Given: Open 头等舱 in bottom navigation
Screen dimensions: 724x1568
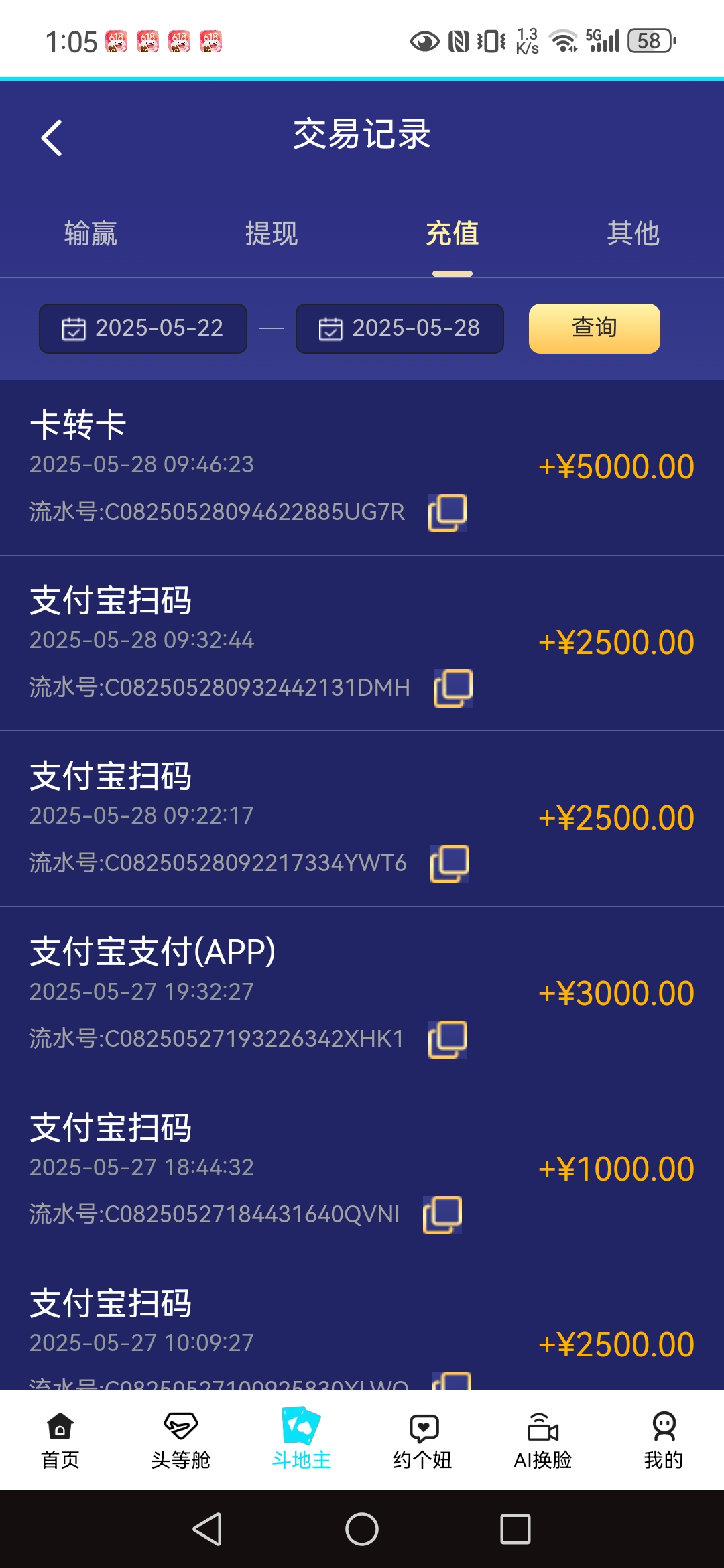Looking at the screenshot, I should pyautogui.click(x=181, y=1440).
